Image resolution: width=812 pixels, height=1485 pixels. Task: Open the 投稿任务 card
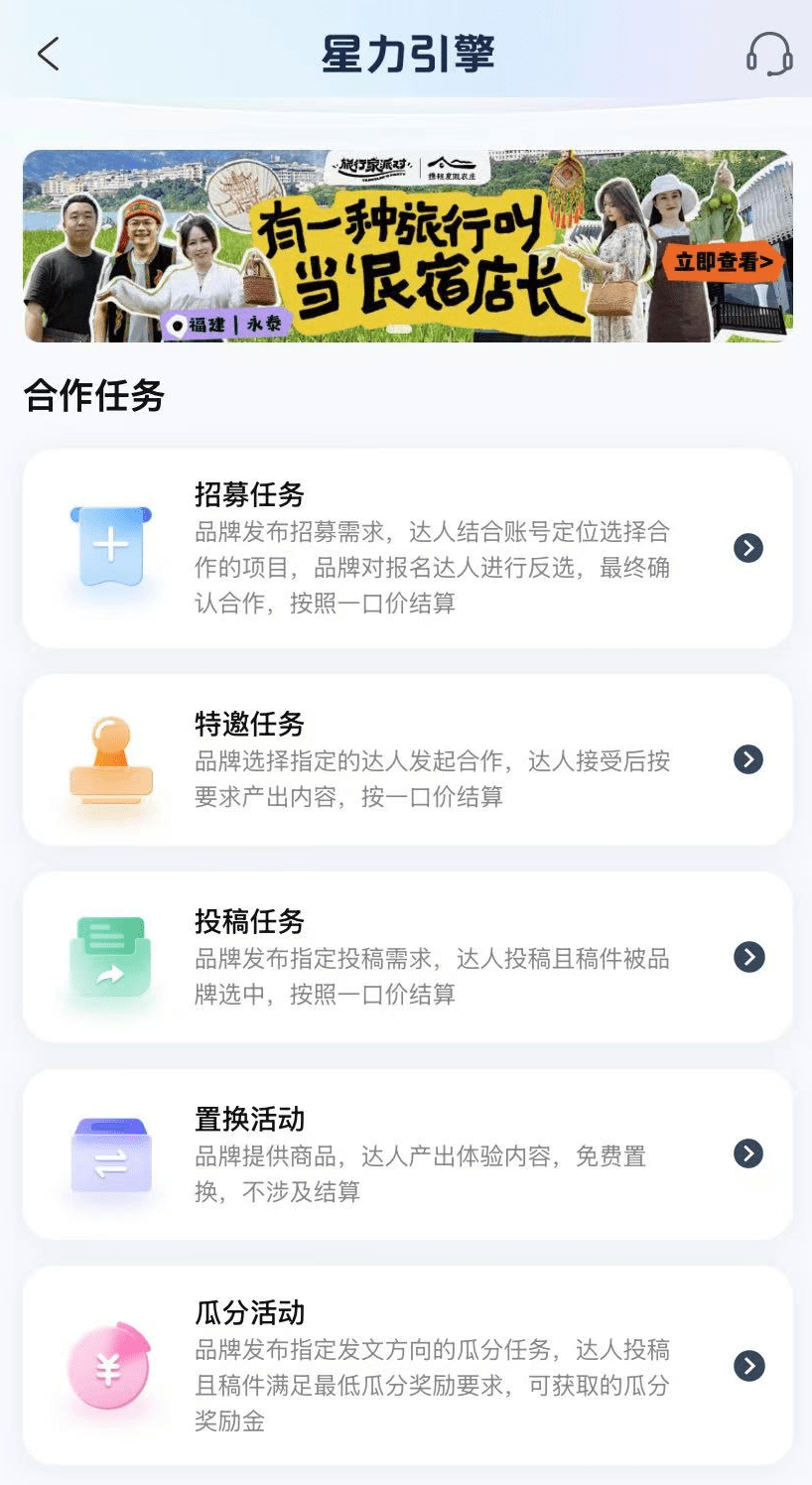pos(407,958)
